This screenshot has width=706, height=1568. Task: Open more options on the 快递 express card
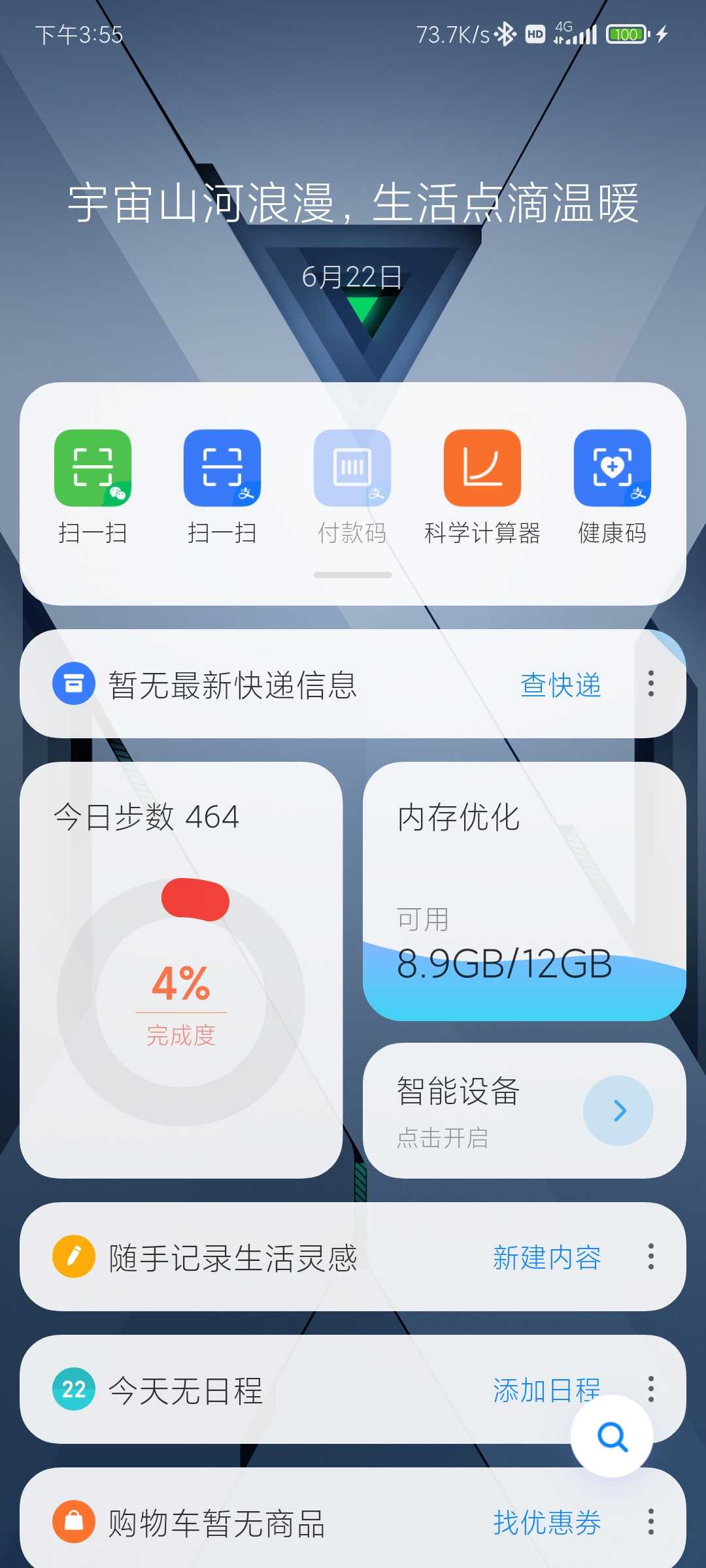[x=651, y=683]
